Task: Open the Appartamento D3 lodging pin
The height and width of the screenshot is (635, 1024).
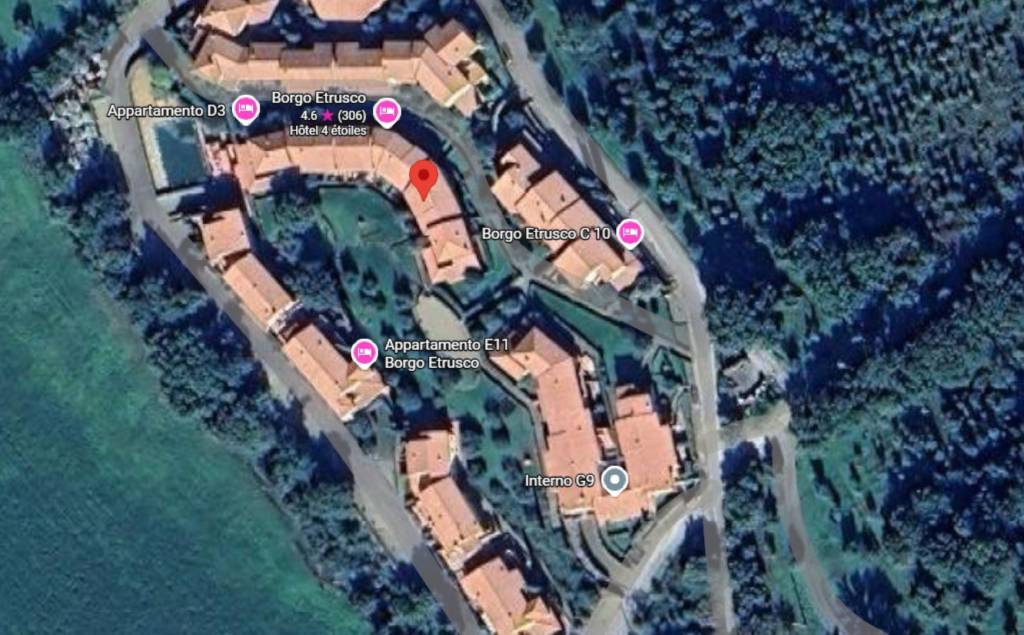Action: [246, 109]
